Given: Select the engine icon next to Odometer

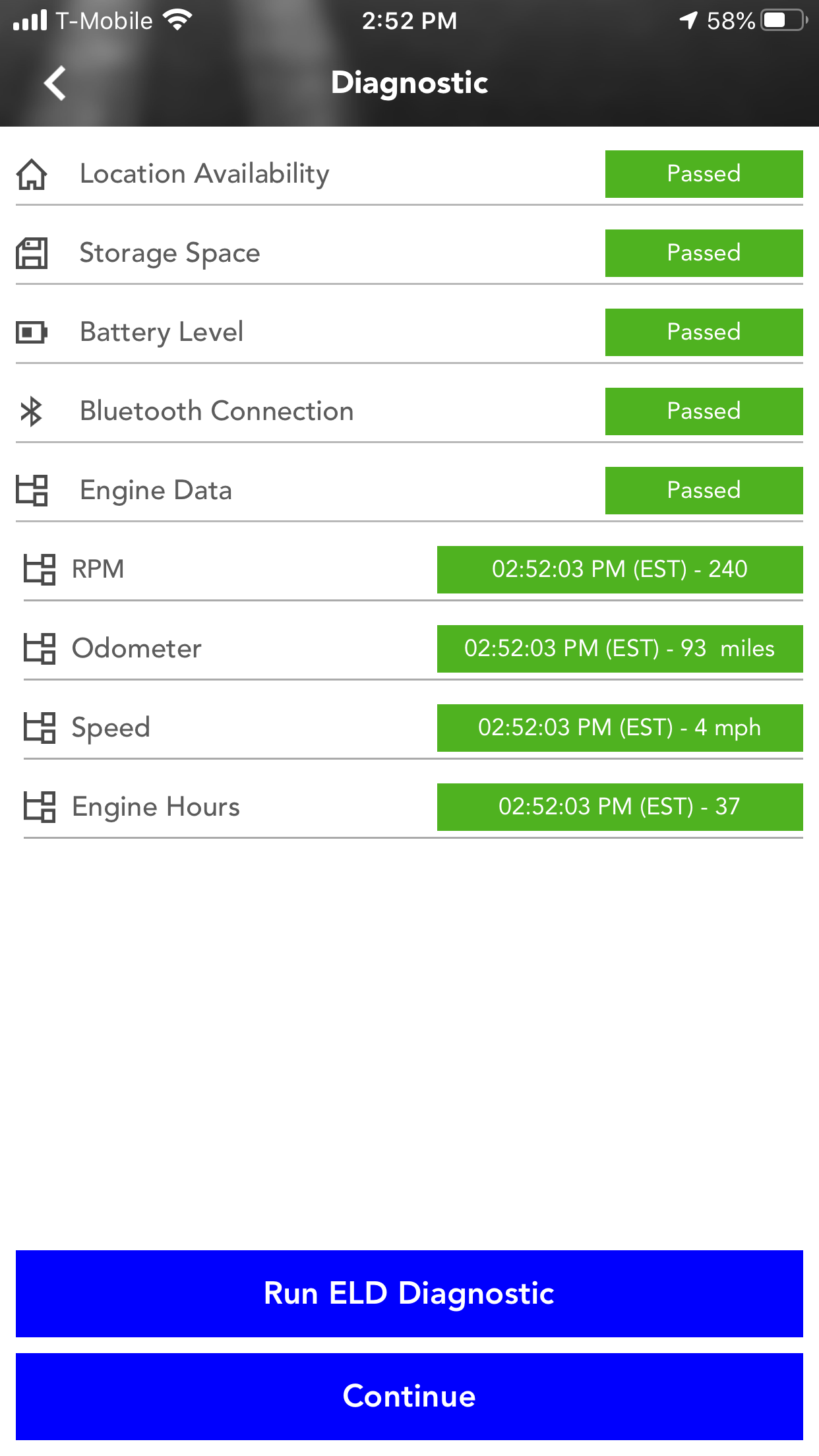Looking at the screenshot, I should tap(41, 648).
